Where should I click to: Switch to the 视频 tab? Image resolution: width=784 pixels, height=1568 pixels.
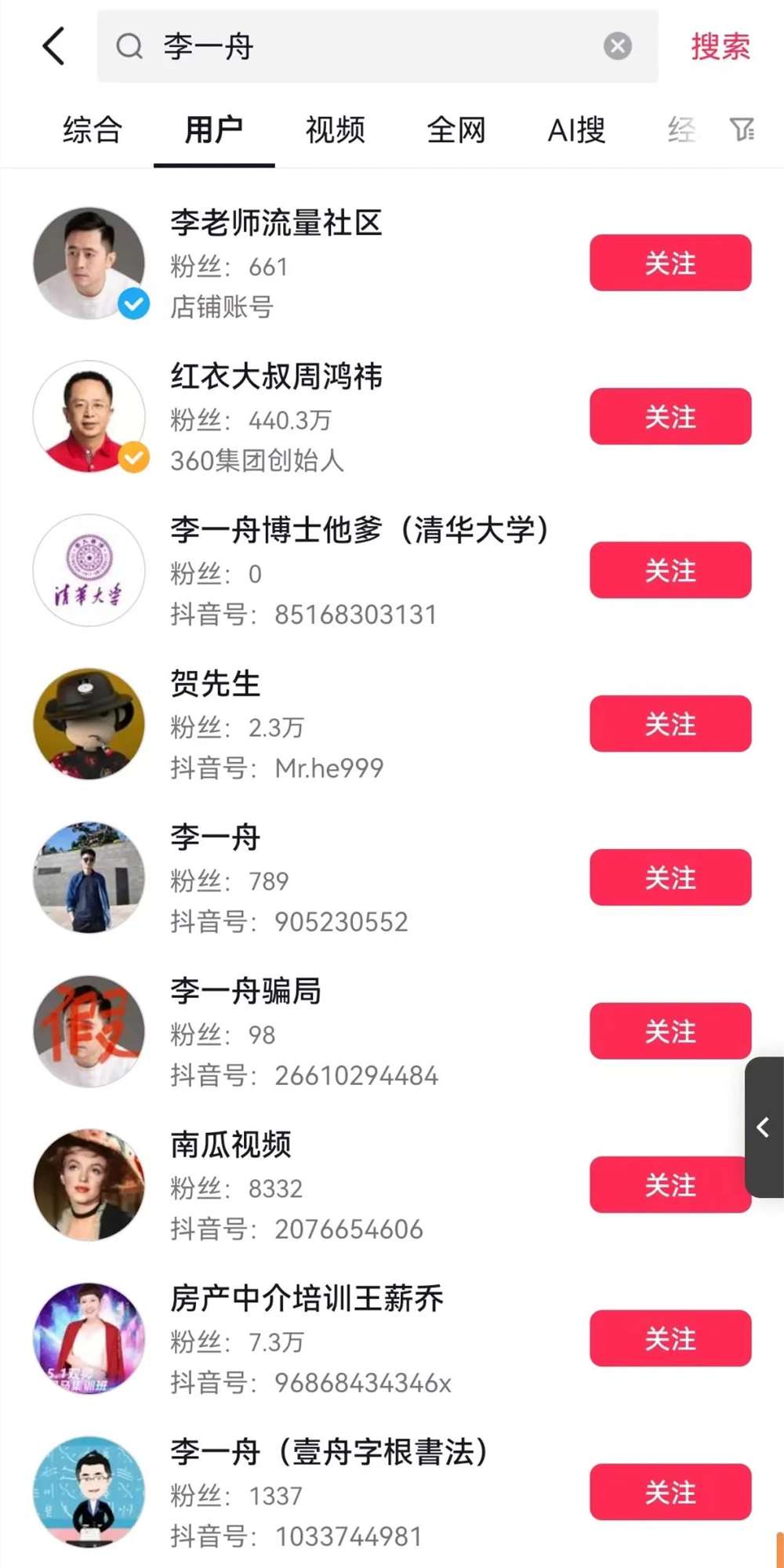tap(334, 129)
